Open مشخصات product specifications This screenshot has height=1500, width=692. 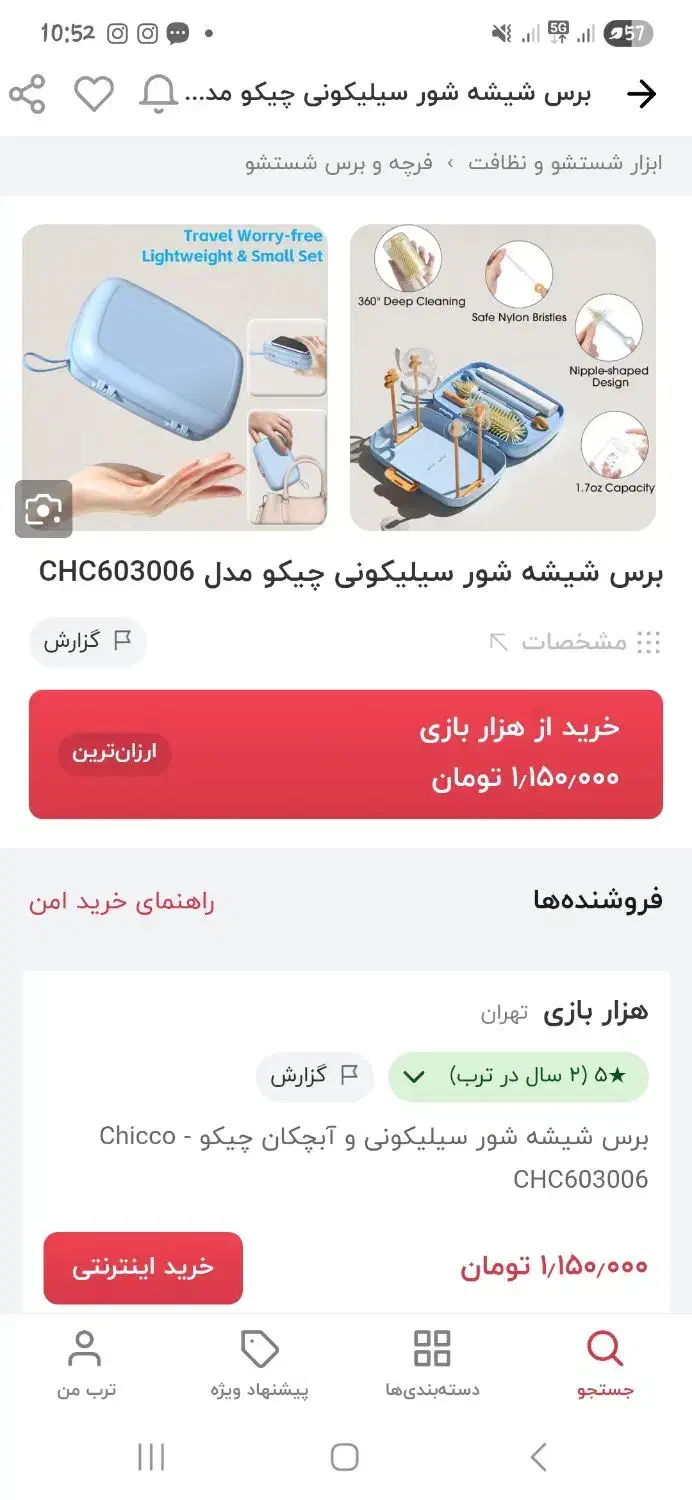[574, 642]
